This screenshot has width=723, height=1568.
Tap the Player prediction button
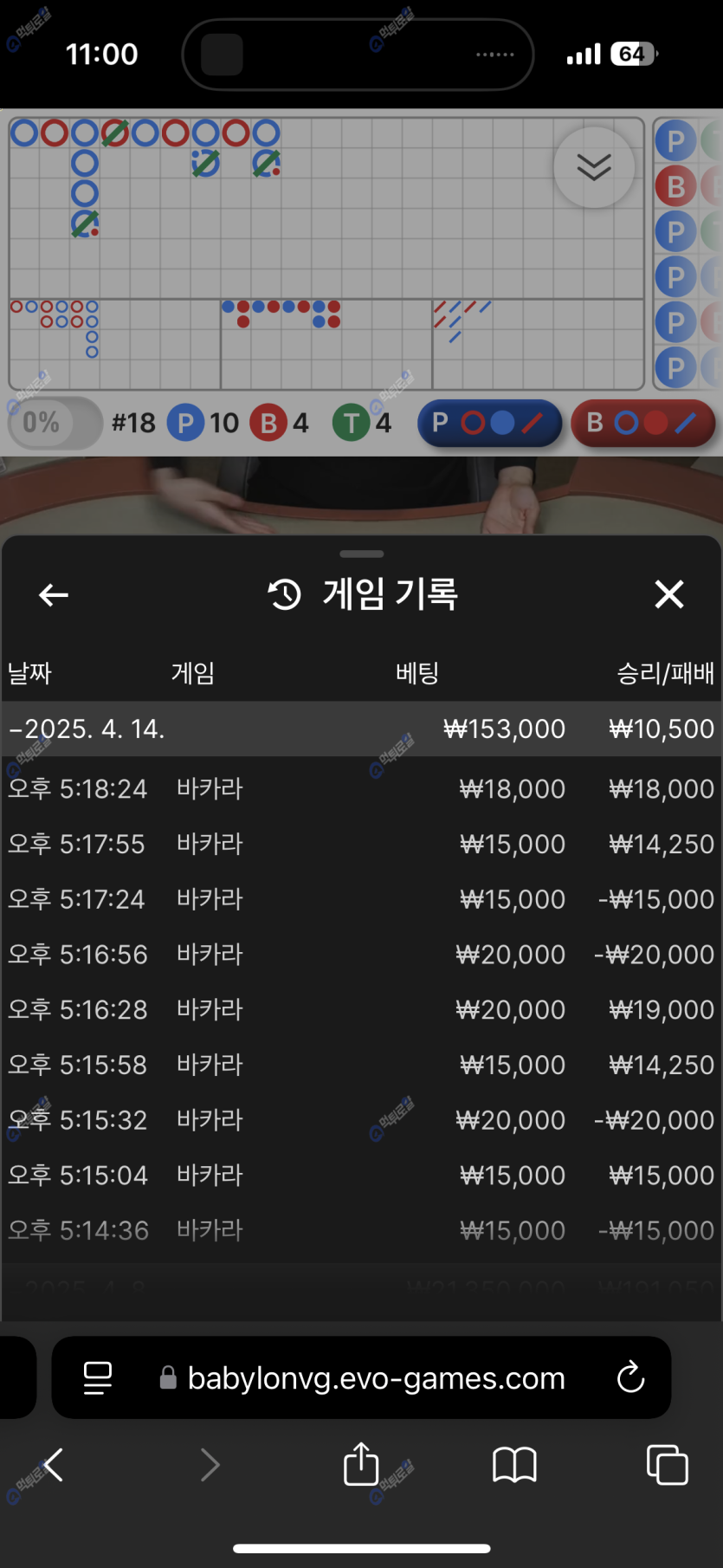point(489,423)
